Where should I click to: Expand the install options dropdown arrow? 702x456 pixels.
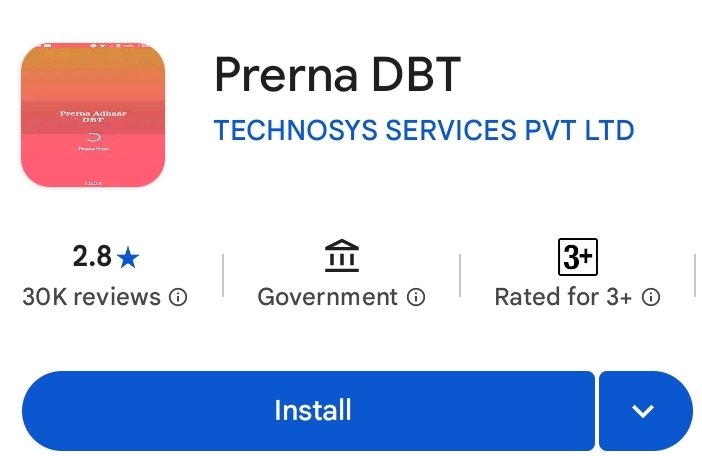(x=644, y=411)
